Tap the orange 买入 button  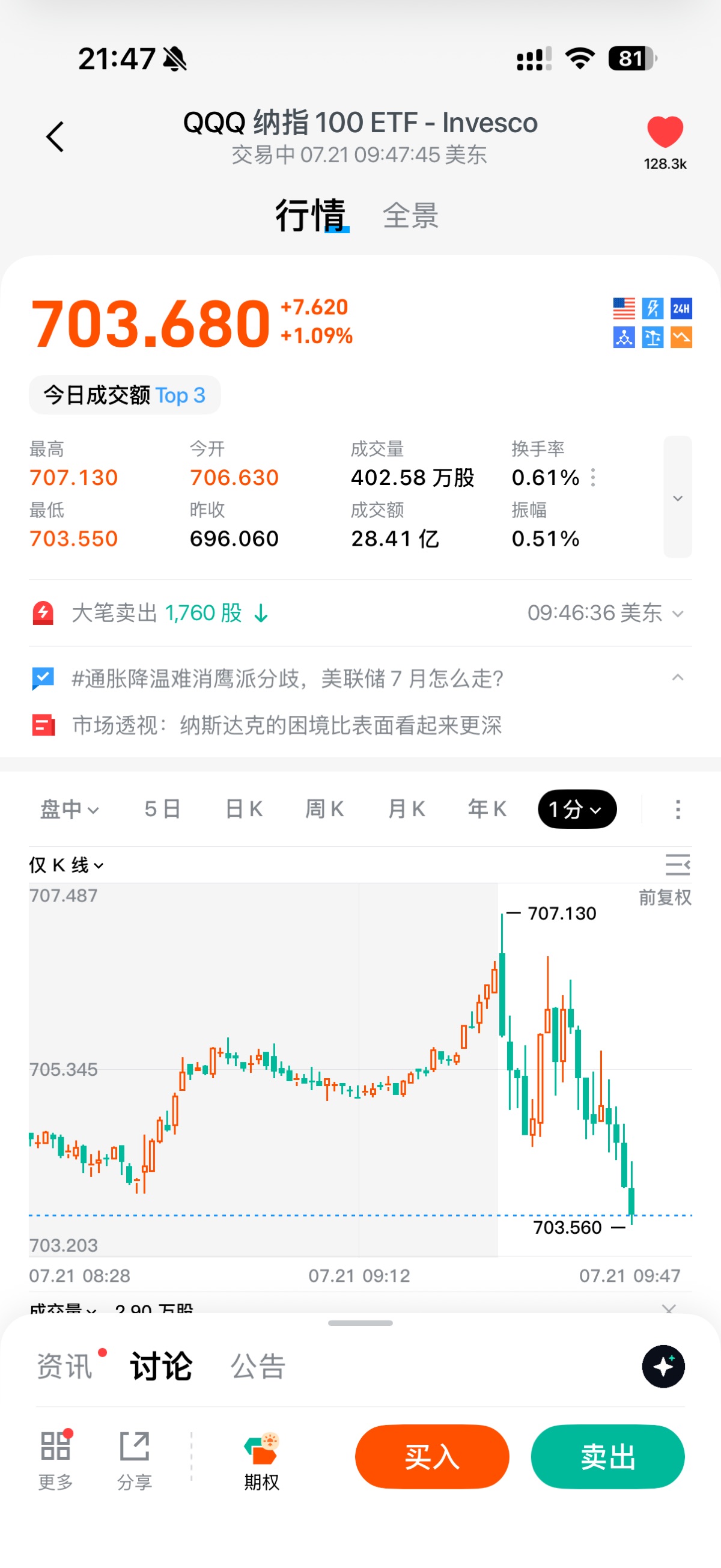tap(432, 1457)
